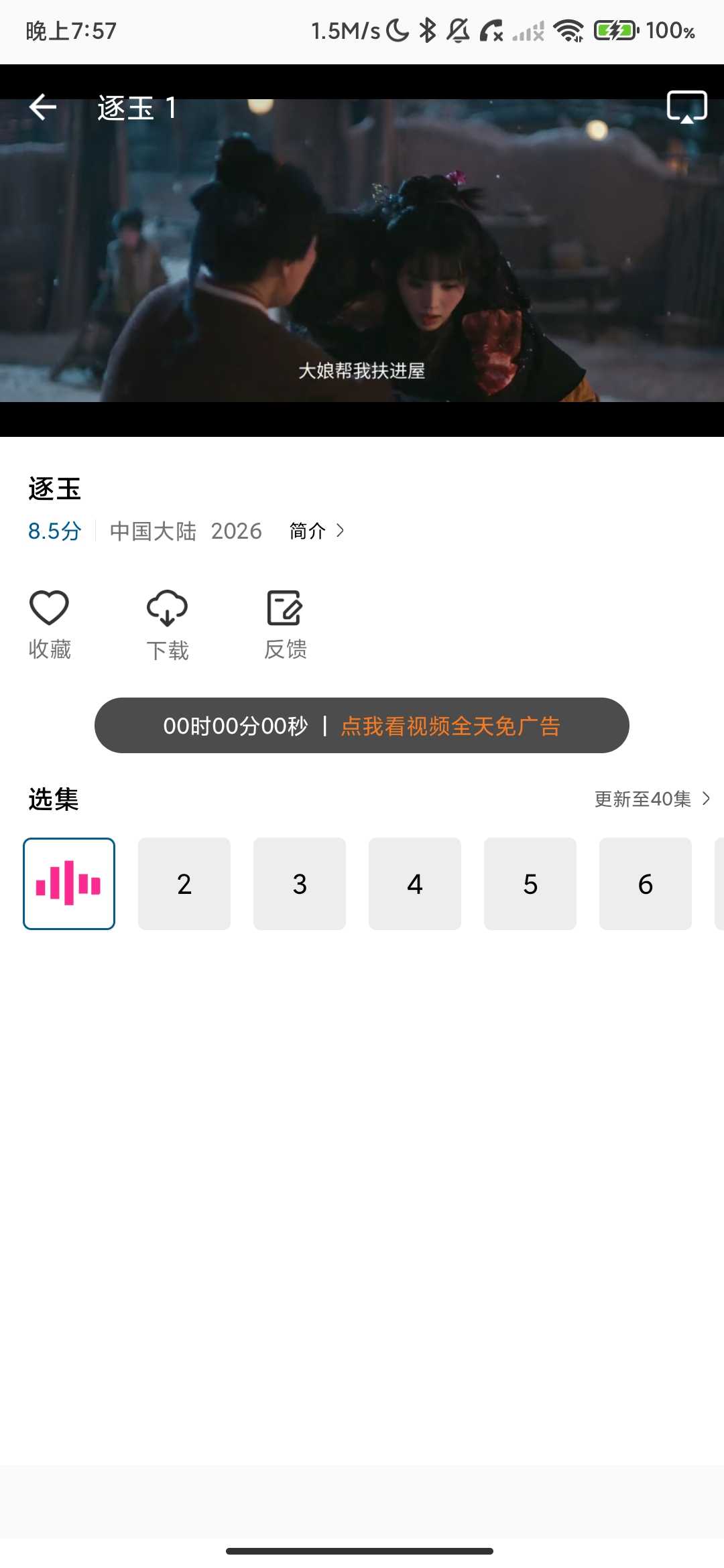This screenshot has height=1568, width=724.
Task: Tap the 下载 download icon
Action: click(166, 607)
